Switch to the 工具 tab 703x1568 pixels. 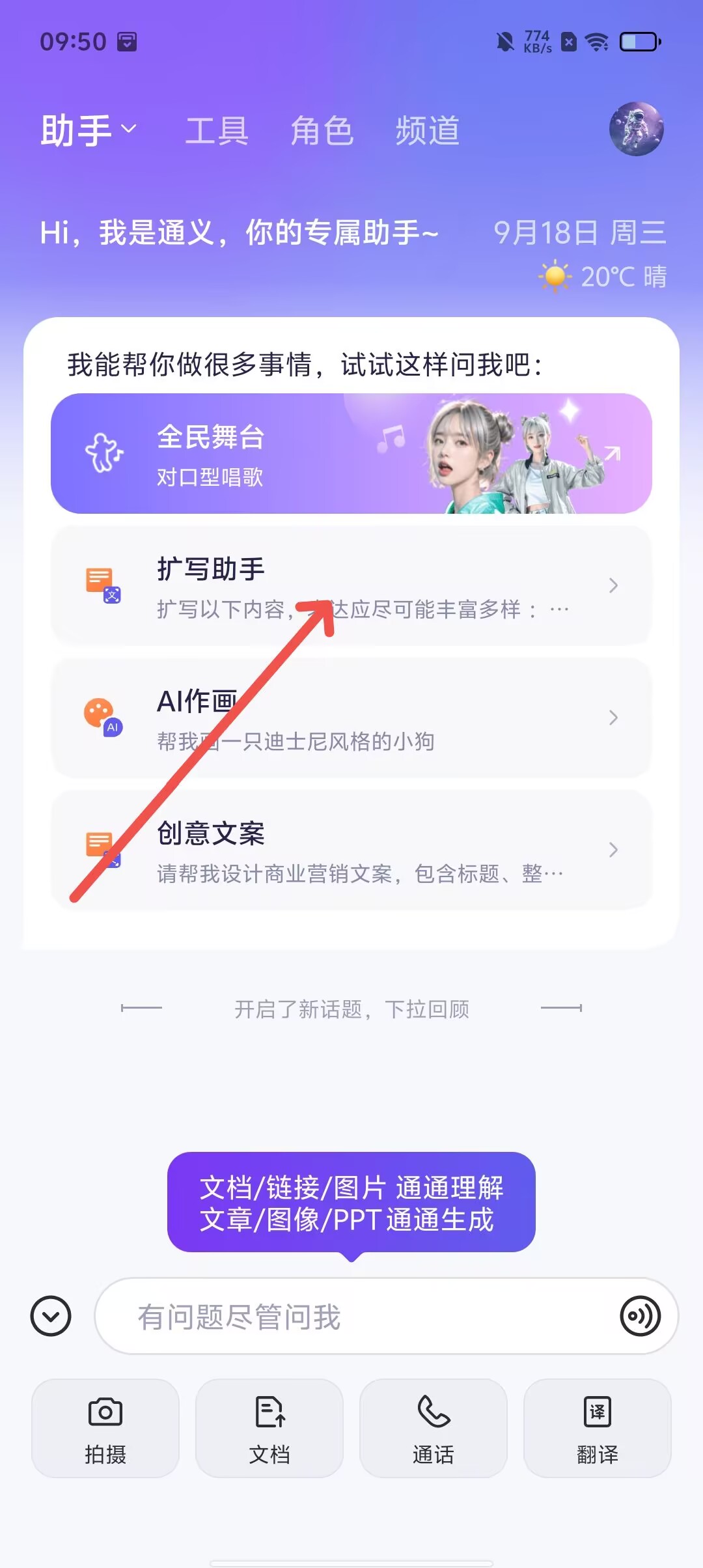(217, 130)
